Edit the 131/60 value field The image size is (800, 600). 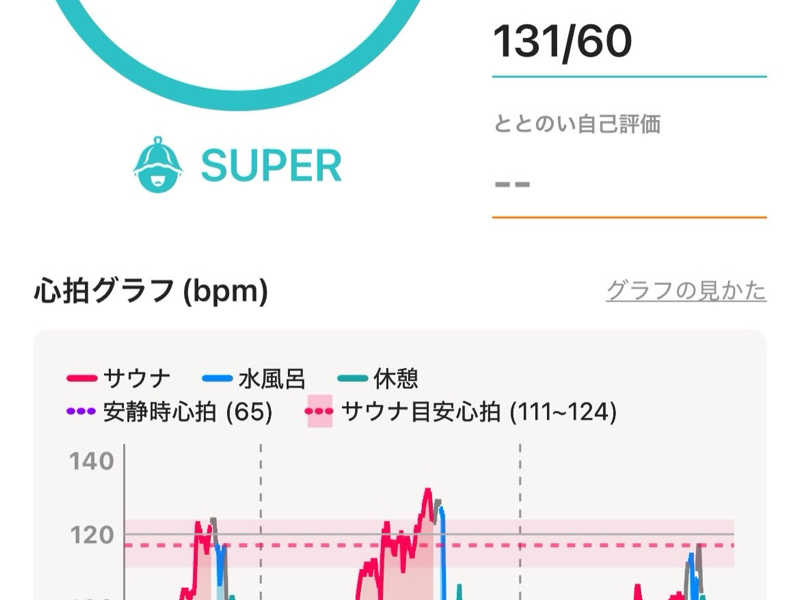point(628,44)
